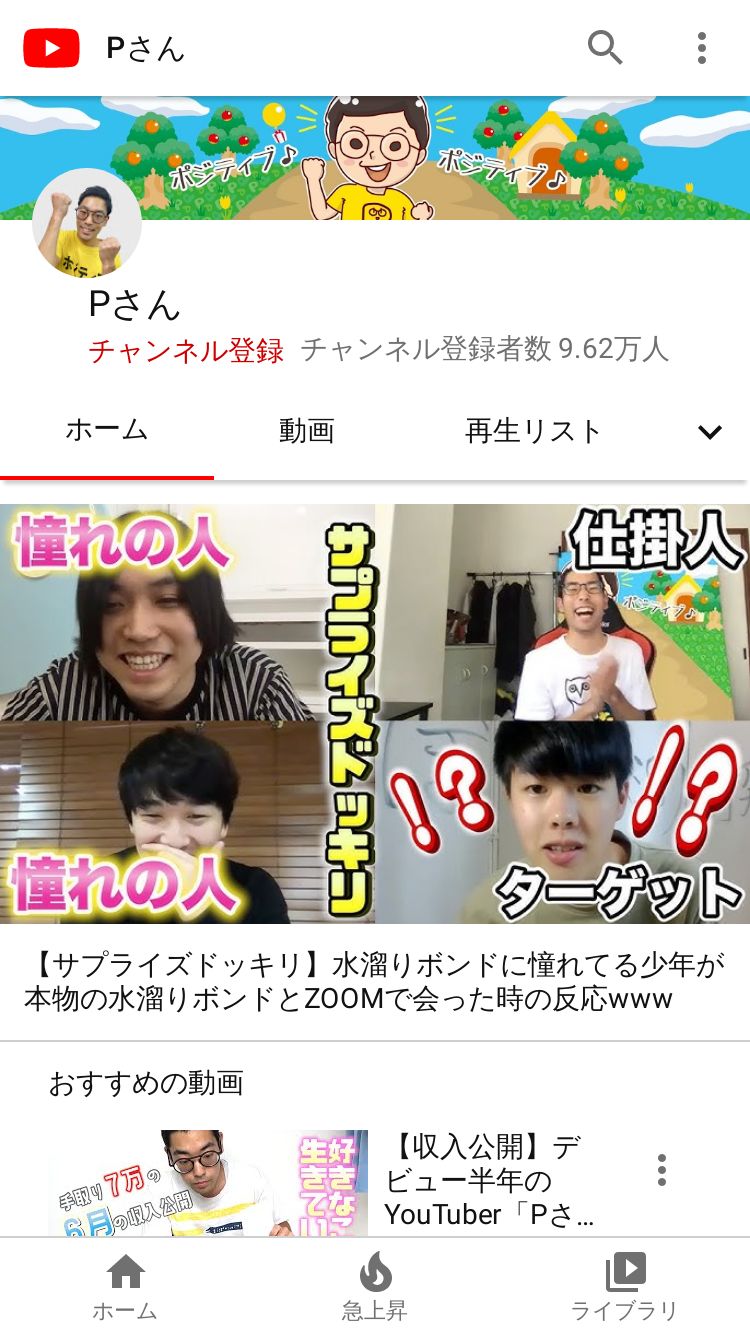Tap the YouTube logo in the header
Screen dimensions: 750x1334
[52, 48]
